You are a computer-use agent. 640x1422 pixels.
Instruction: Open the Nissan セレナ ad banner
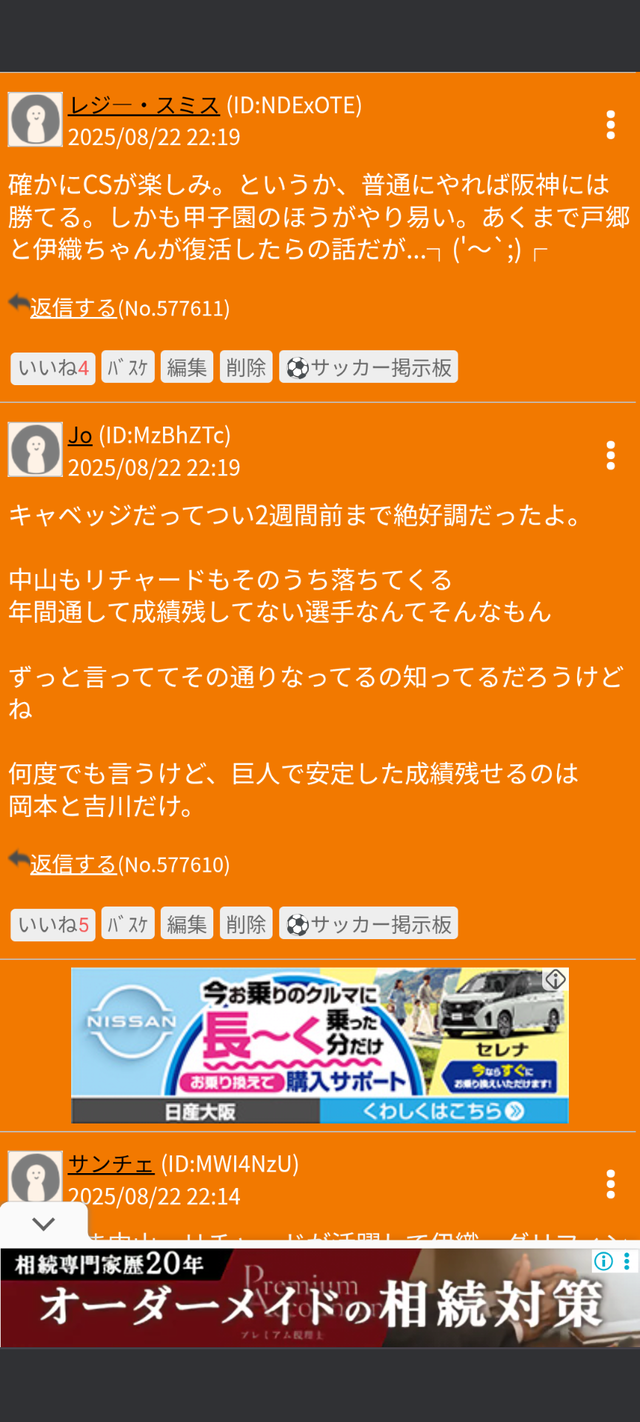point(320,1045)
